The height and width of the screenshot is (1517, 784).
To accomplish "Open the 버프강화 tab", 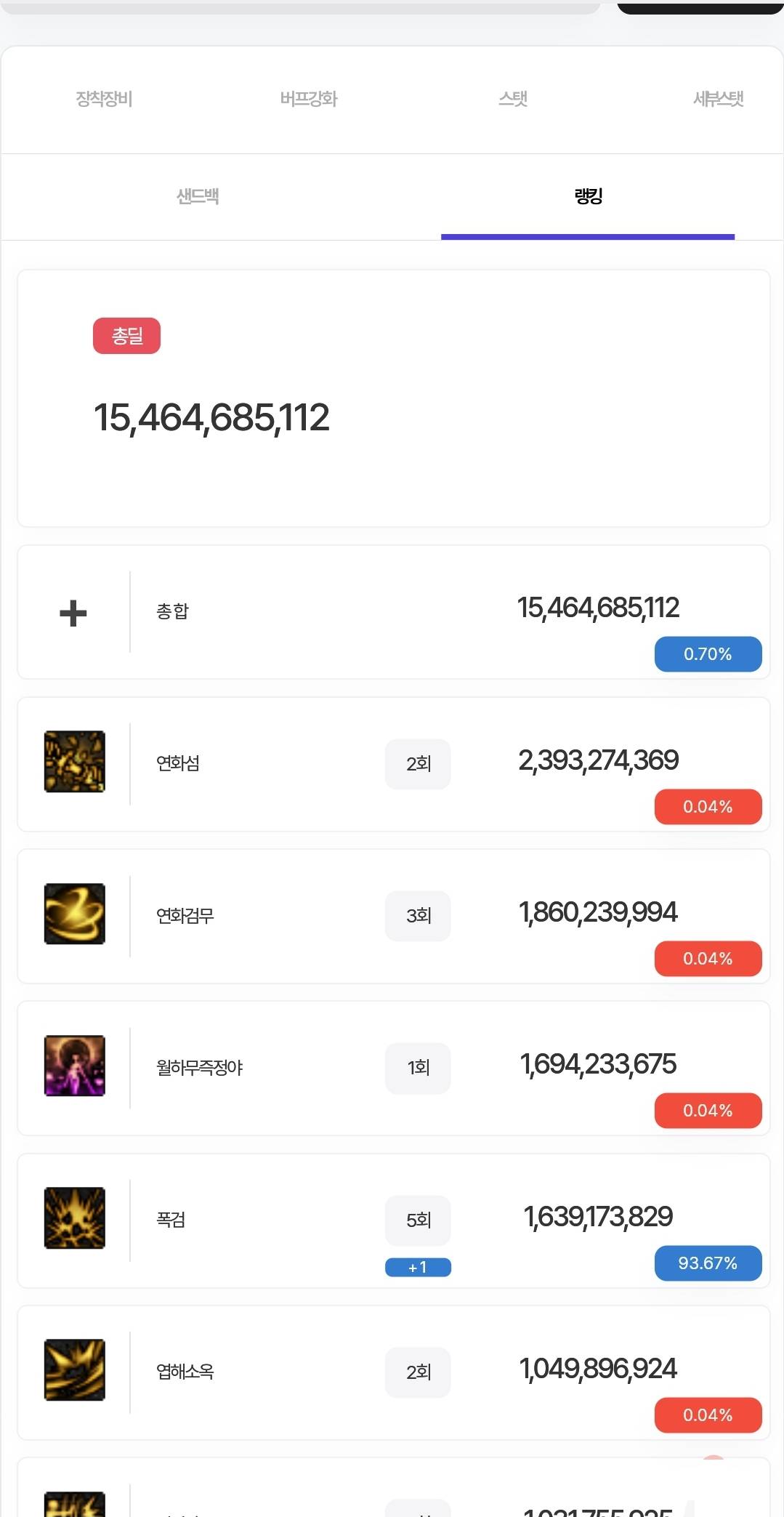I will click(309, 99).
